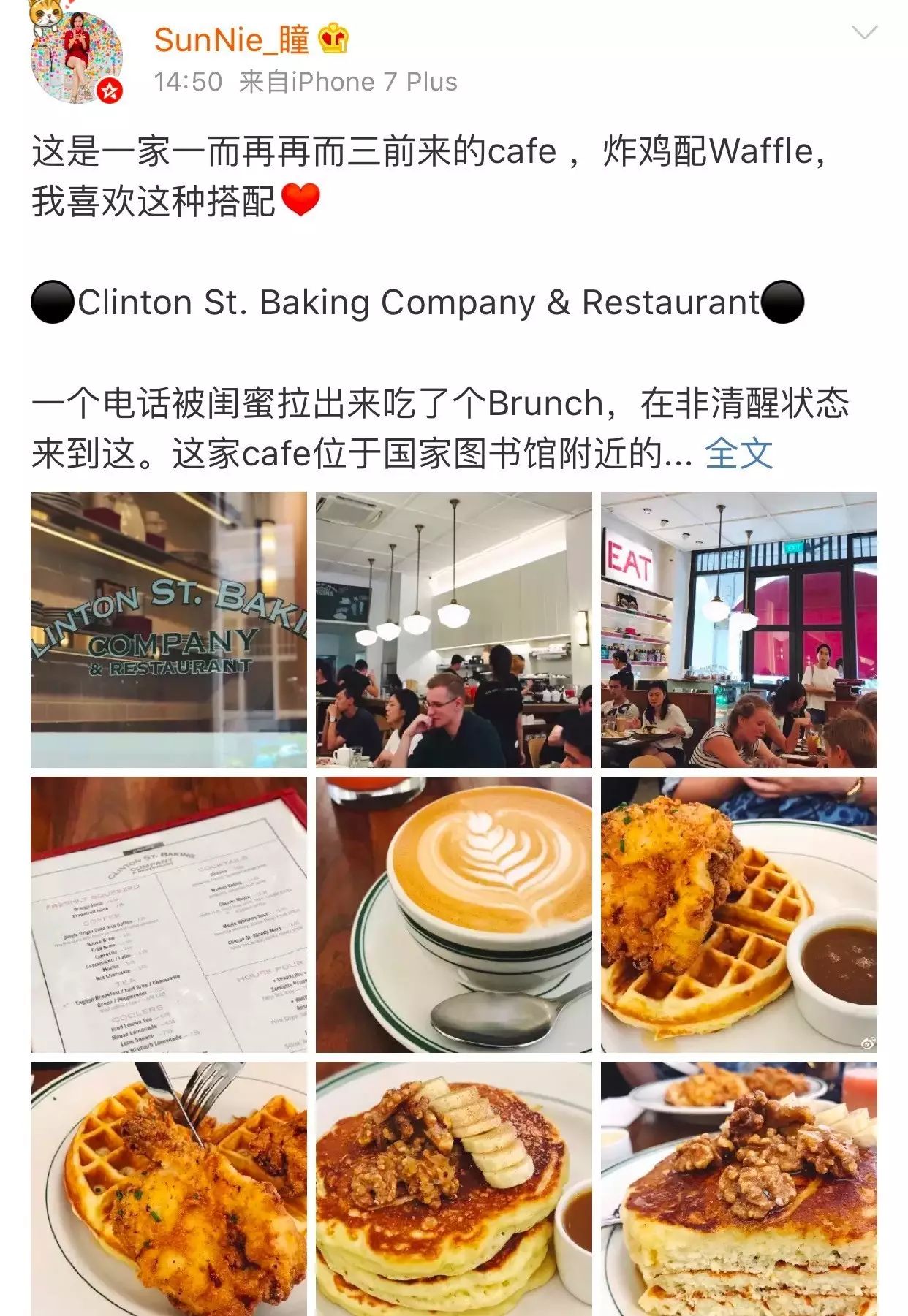Open SunNie_瞳's profile avatar

[x=75, y=57]
